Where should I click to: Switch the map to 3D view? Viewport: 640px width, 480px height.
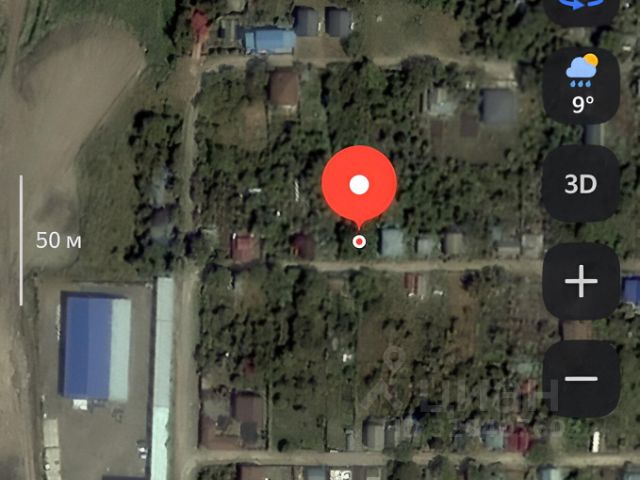point(581,184)
